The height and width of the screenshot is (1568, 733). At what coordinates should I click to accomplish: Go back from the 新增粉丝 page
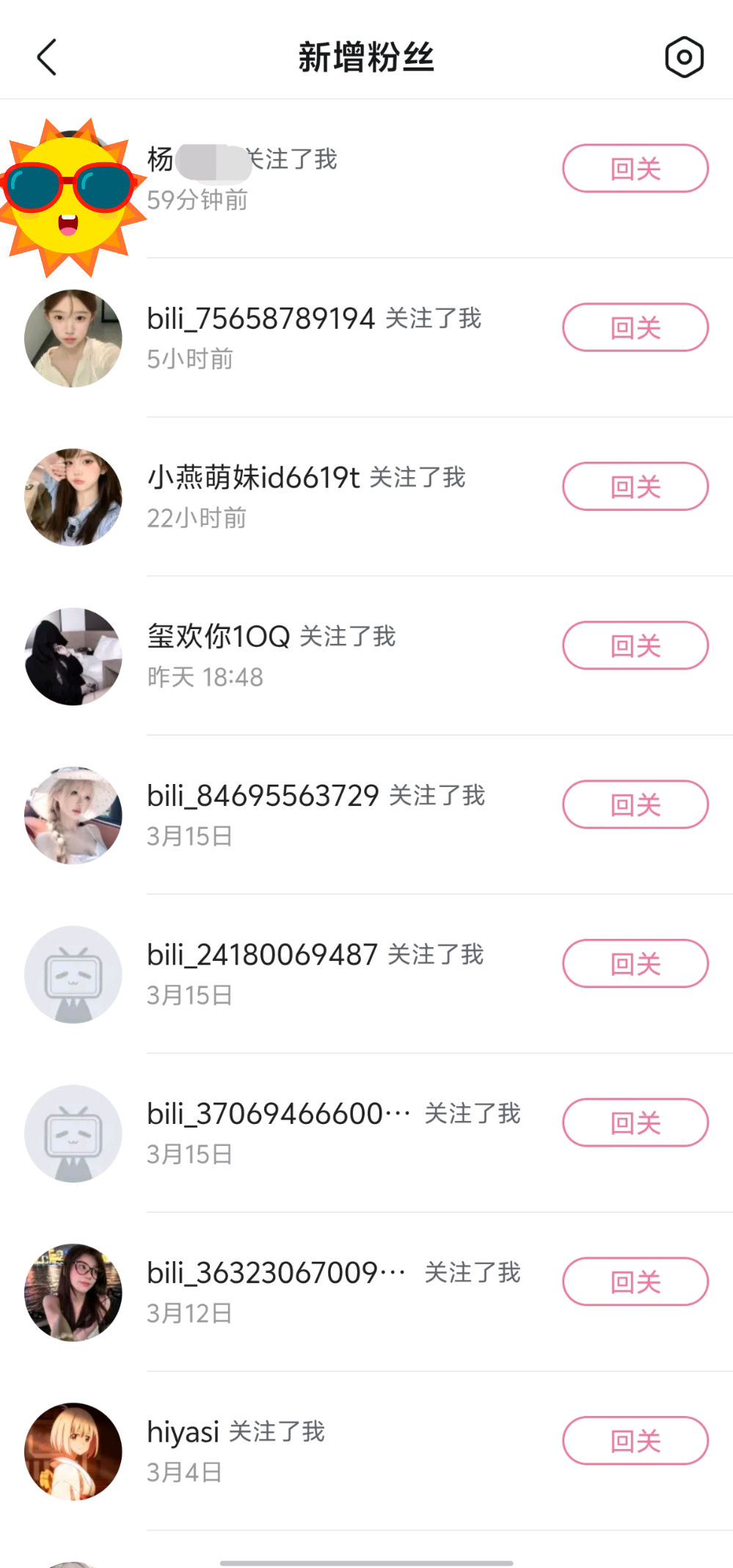tap(47, 57)
